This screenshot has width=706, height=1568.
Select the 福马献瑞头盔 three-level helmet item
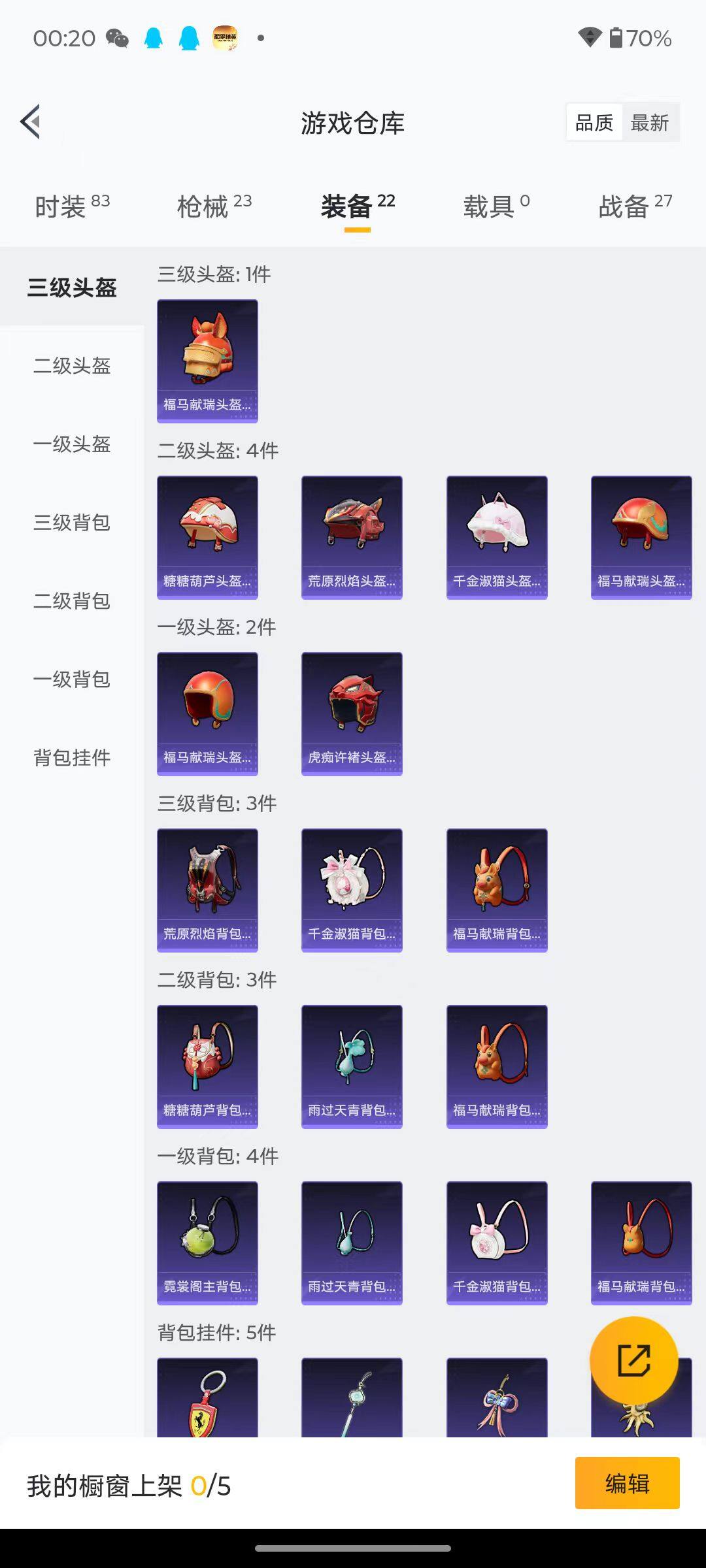tap(207, 360)
